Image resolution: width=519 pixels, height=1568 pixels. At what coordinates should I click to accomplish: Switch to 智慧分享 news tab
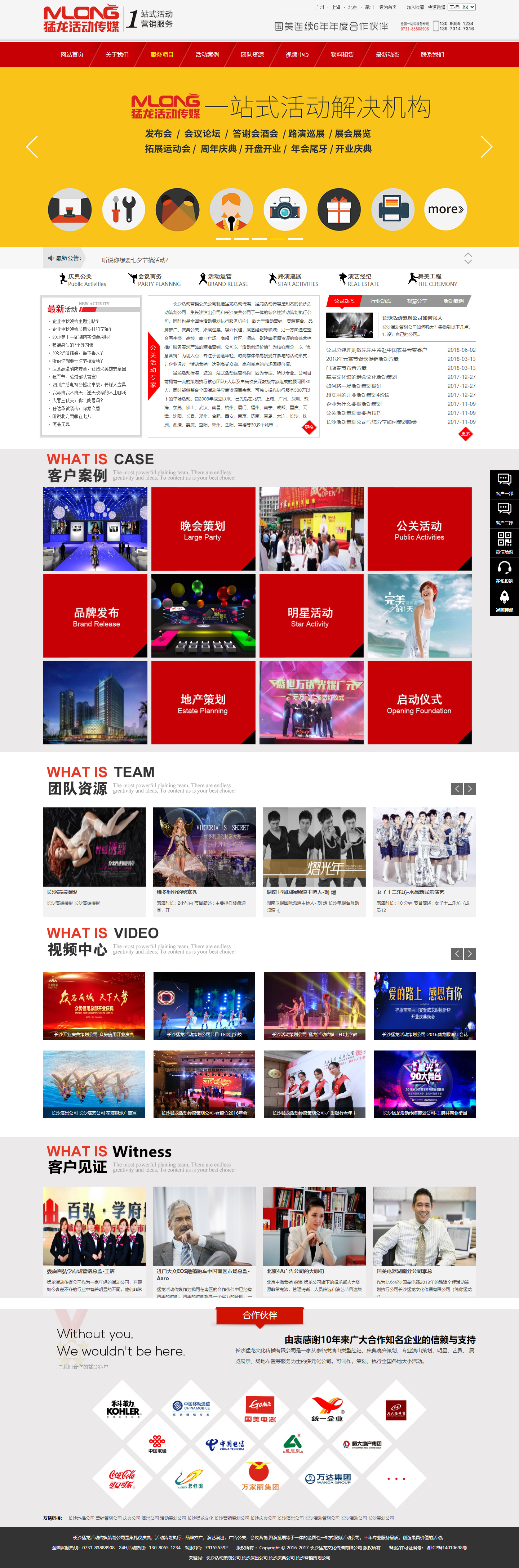click(x=417, y=301)
